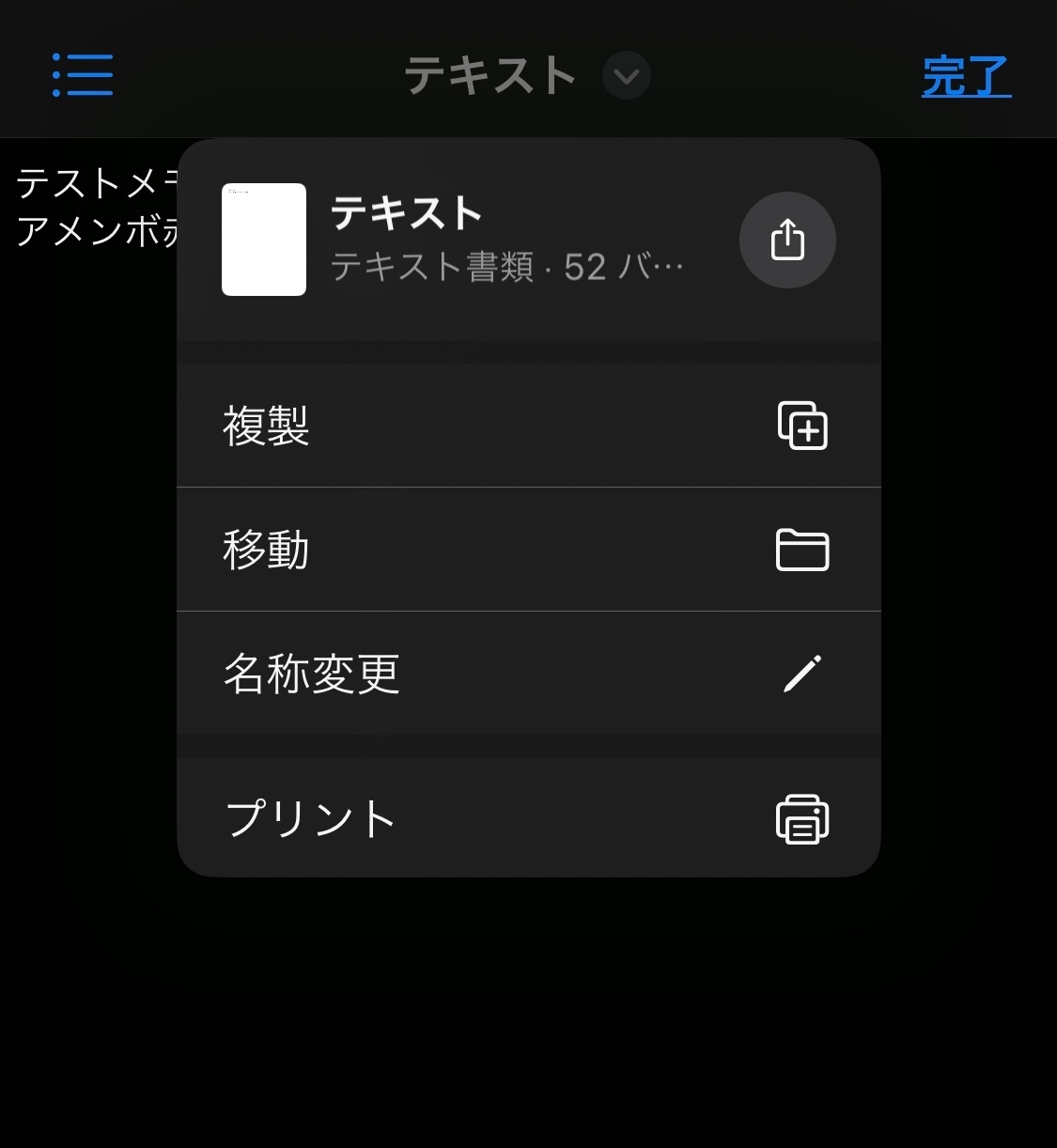1057x1148 pixels.
Task: Select the printer icon next to プリント
Action: [x=804, y=818]
